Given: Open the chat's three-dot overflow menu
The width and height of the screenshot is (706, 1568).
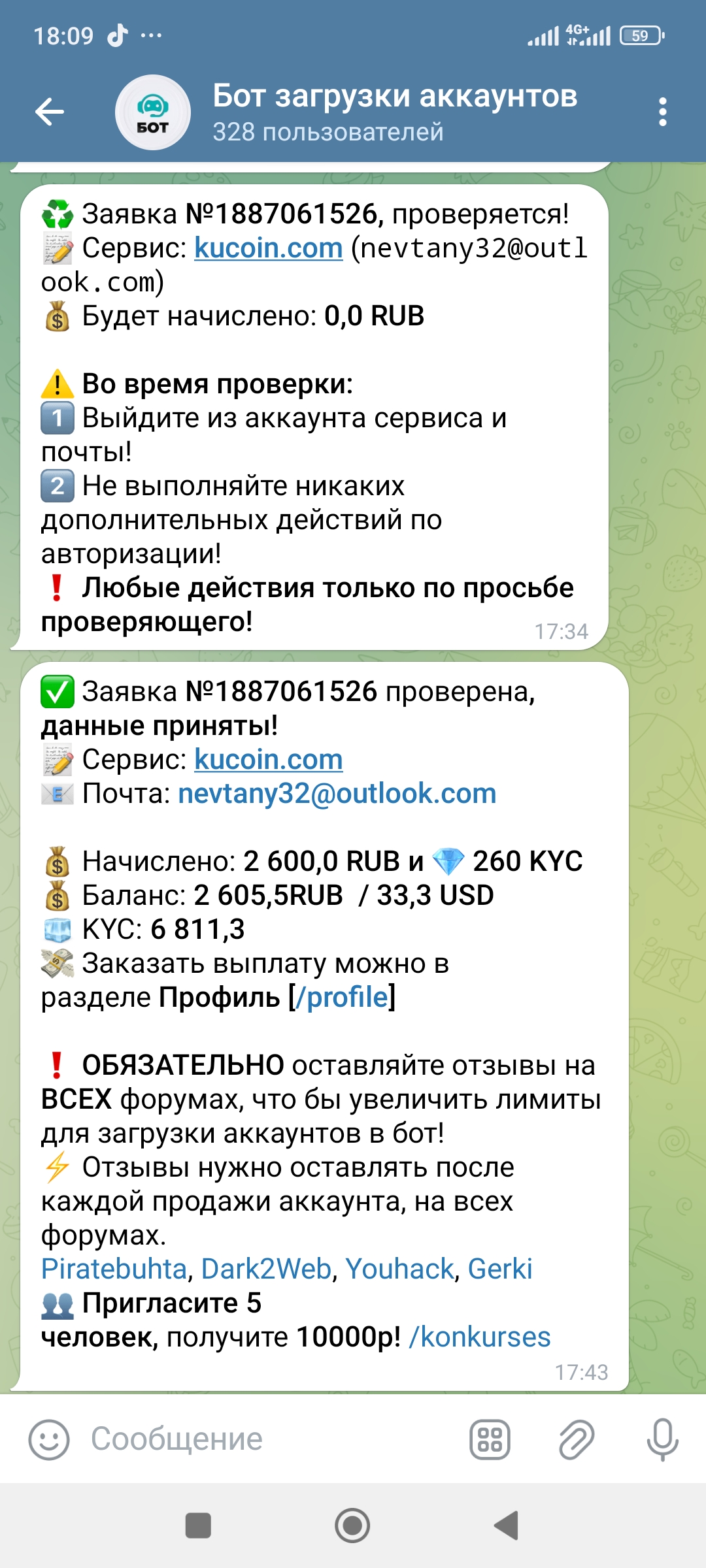Looking at the screenshot, I should coord(662,112).
